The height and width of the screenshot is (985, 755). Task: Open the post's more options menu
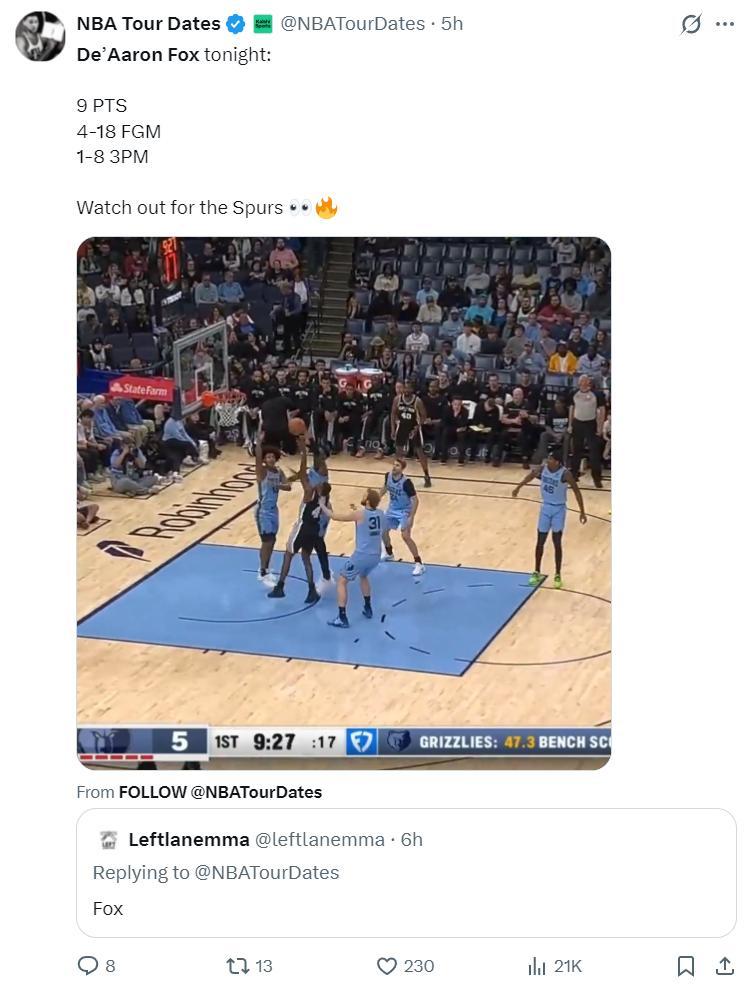click(725, 24)
